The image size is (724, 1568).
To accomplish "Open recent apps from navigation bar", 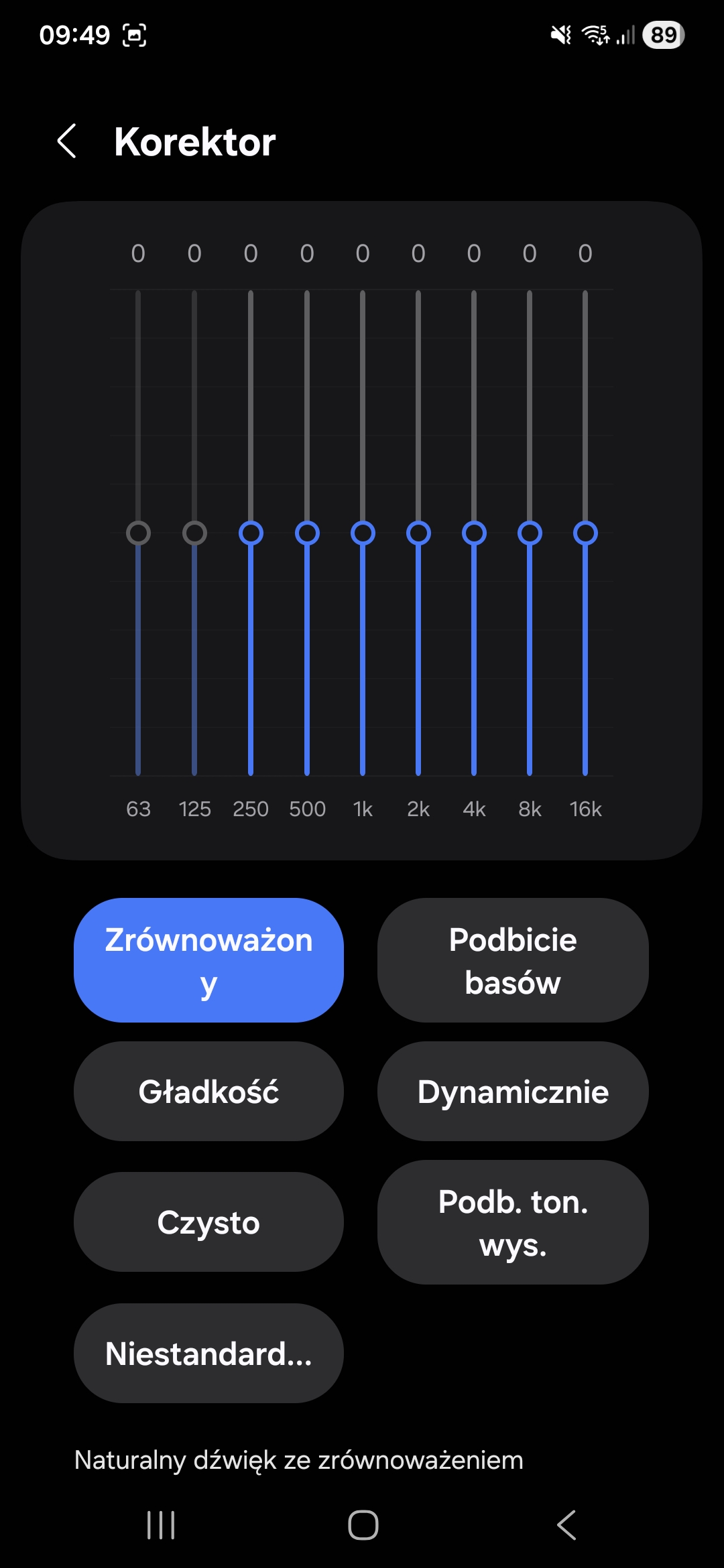I will click(161, 1525).
